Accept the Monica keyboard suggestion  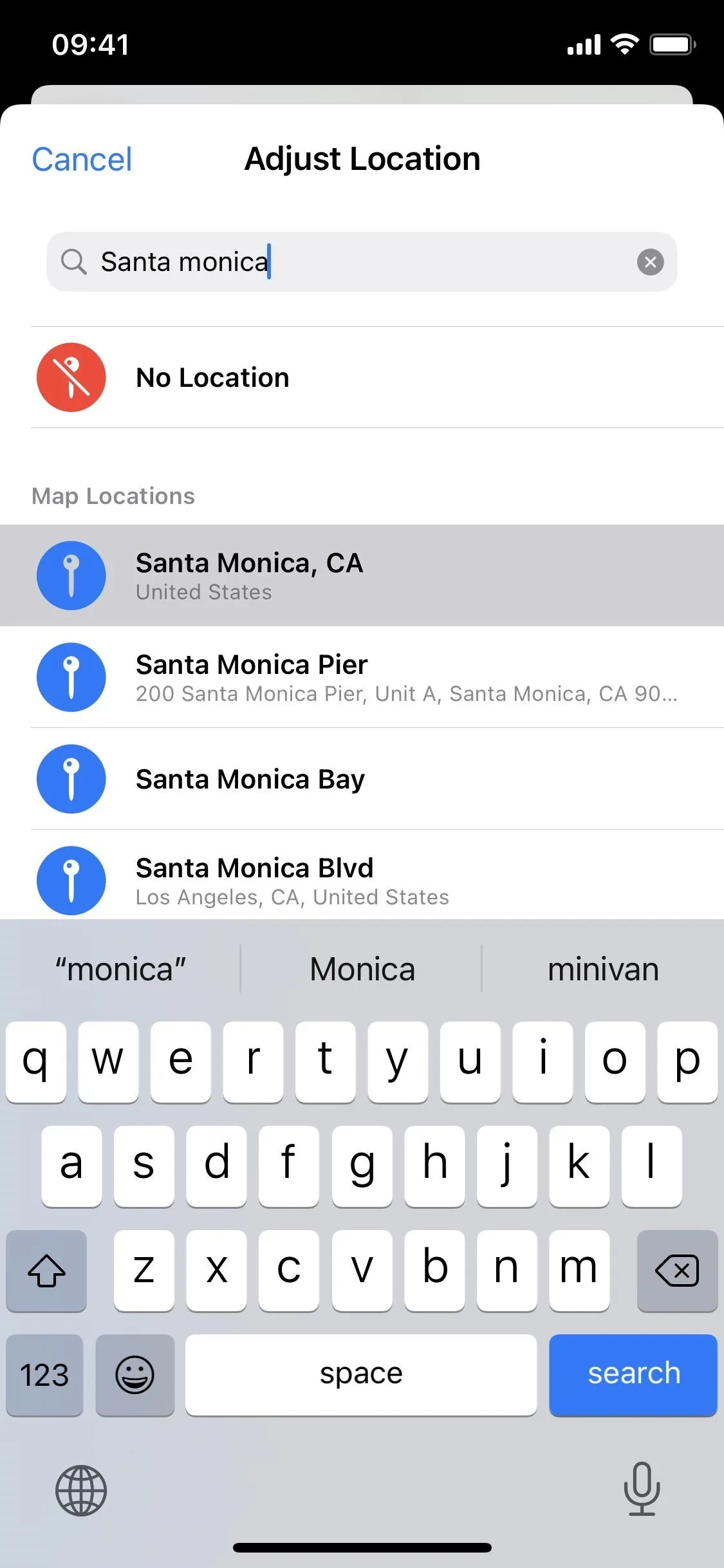point(362,969)
